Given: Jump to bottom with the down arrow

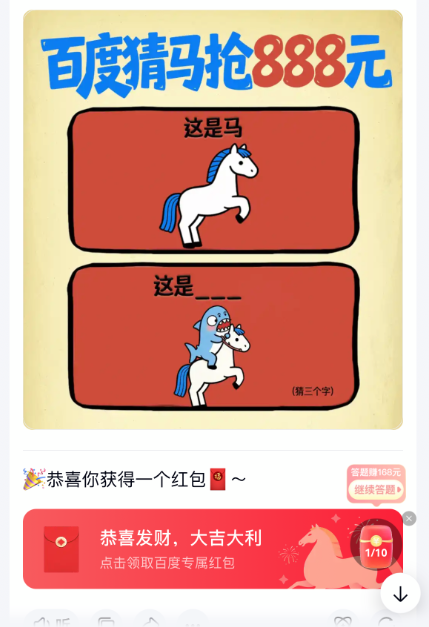Looking at the screenshot, I should (400, 594).
